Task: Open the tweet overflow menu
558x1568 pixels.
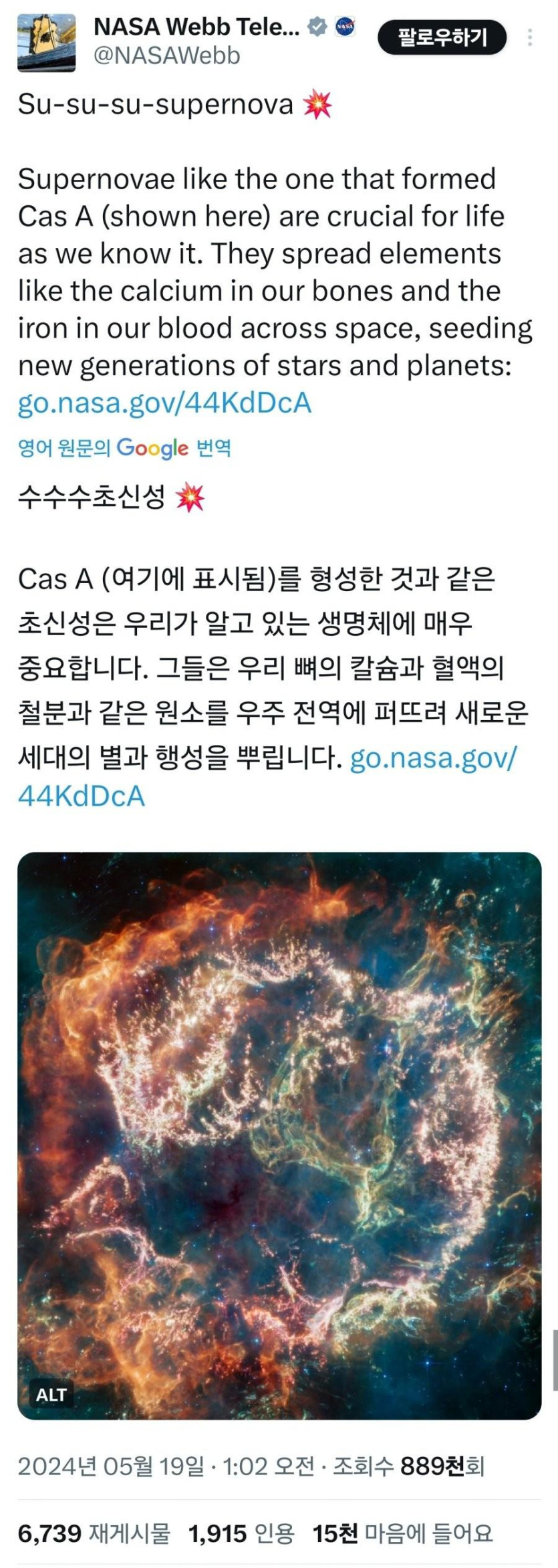Action: (x=530, y=37)
